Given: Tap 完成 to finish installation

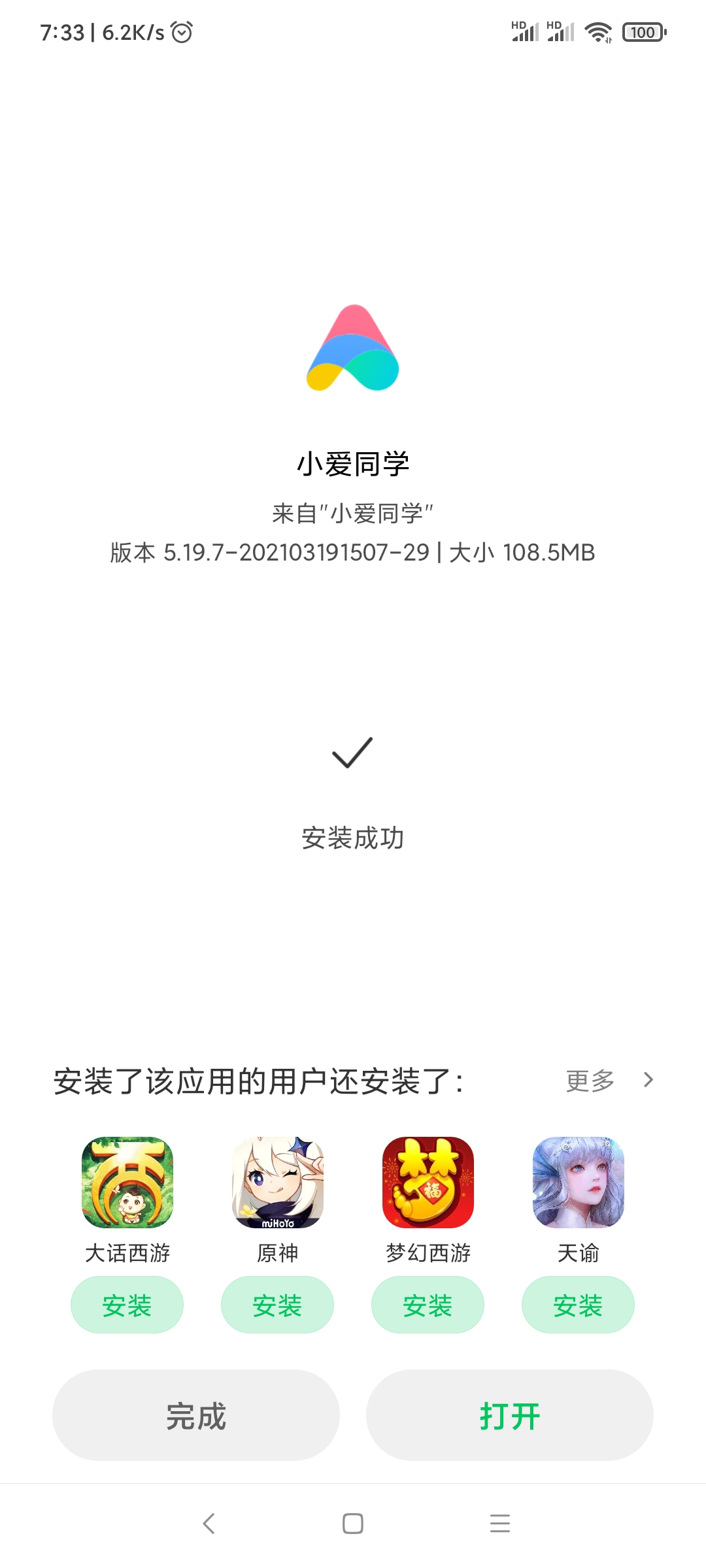Looking at the screenshot, I should [196, 1415].
